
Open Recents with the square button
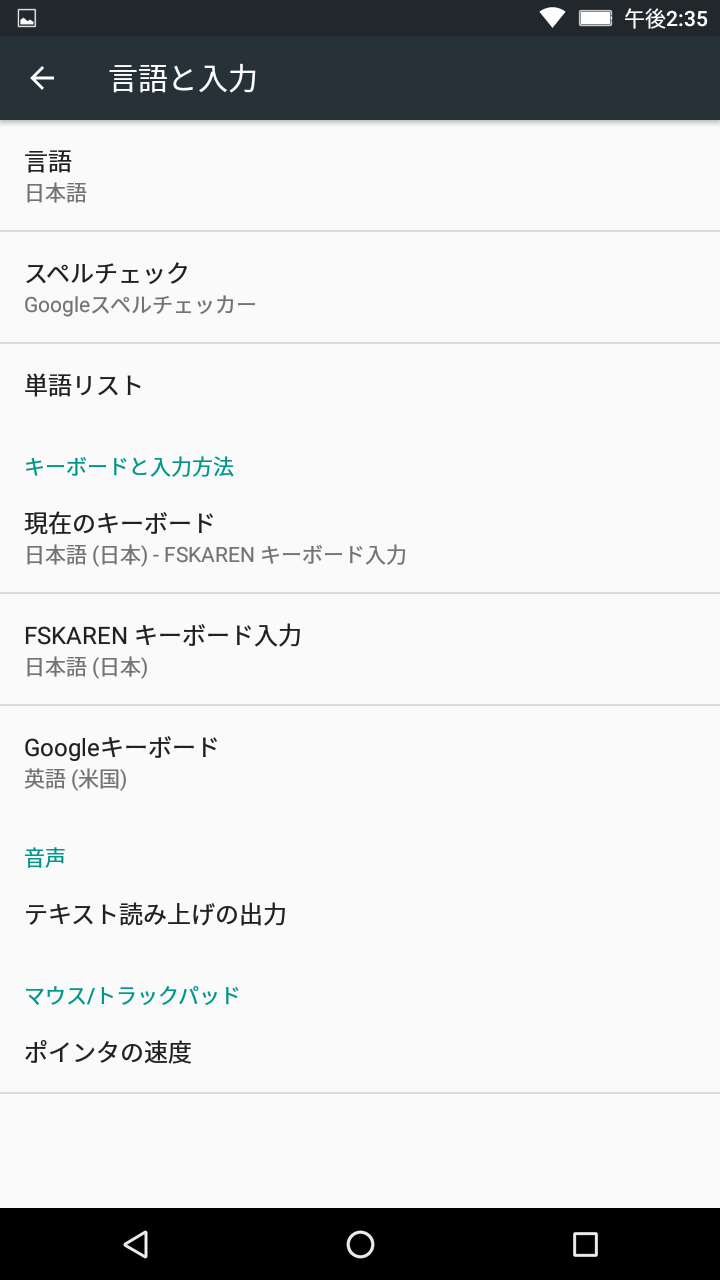tap(583, 1243)
